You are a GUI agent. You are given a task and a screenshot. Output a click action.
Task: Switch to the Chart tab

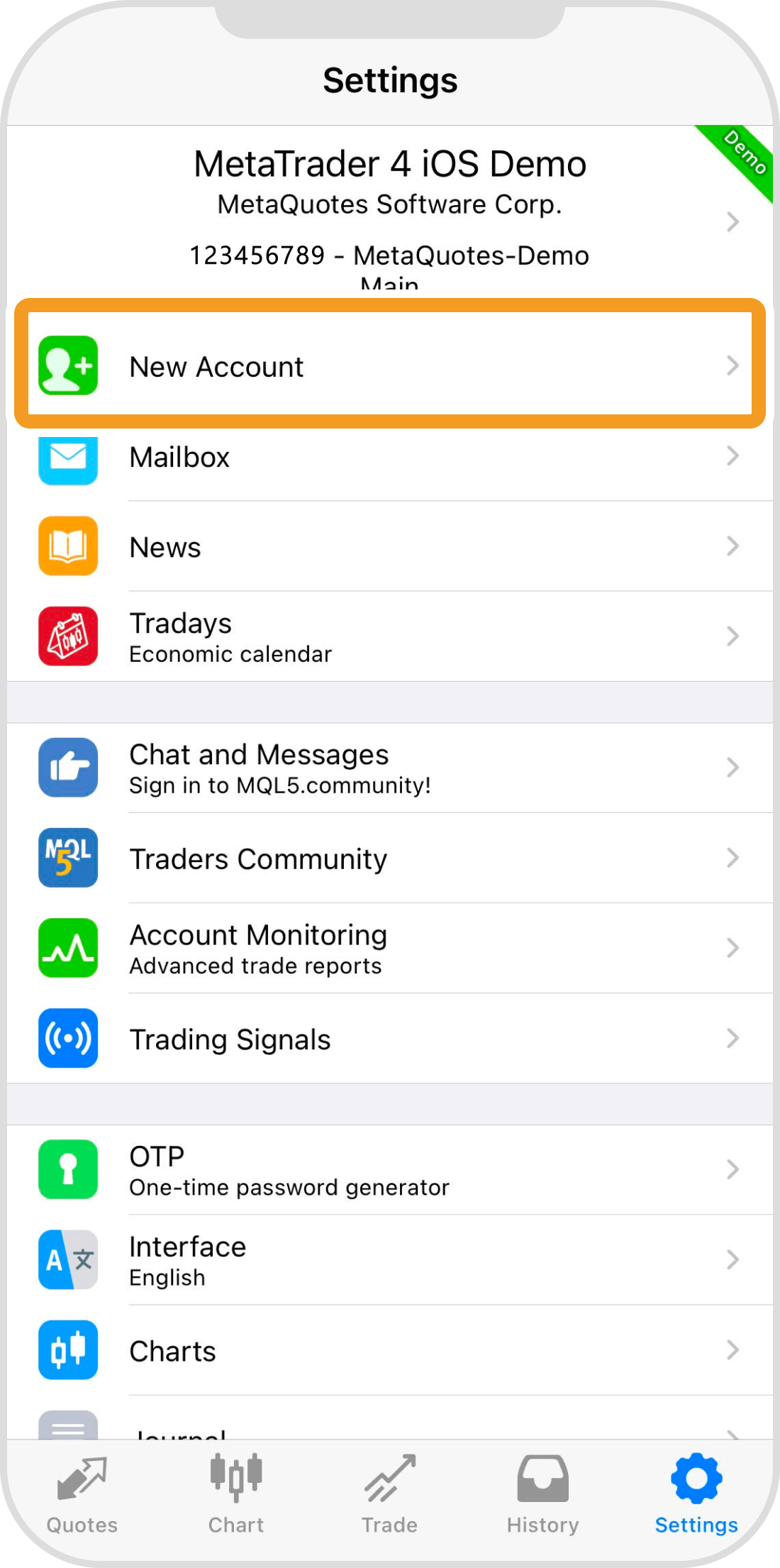[x=236, y=1494]
